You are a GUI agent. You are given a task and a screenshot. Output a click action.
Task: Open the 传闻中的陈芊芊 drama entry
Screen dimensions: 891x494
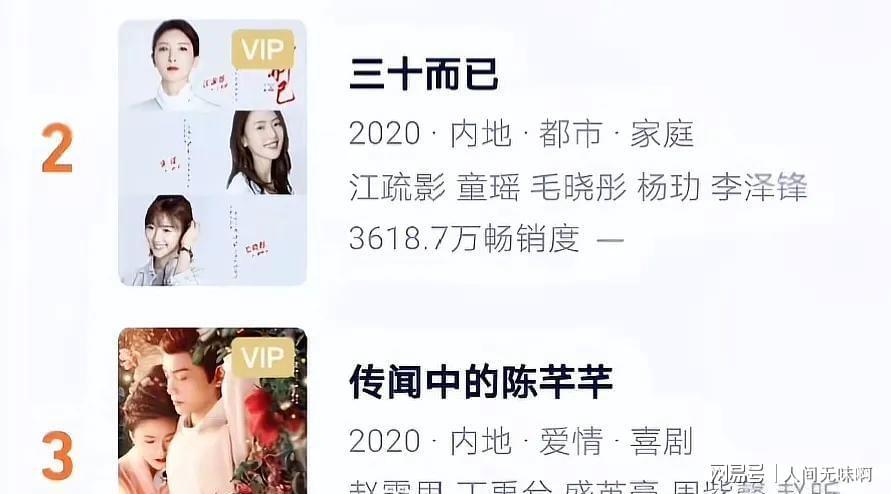point(481,381)
